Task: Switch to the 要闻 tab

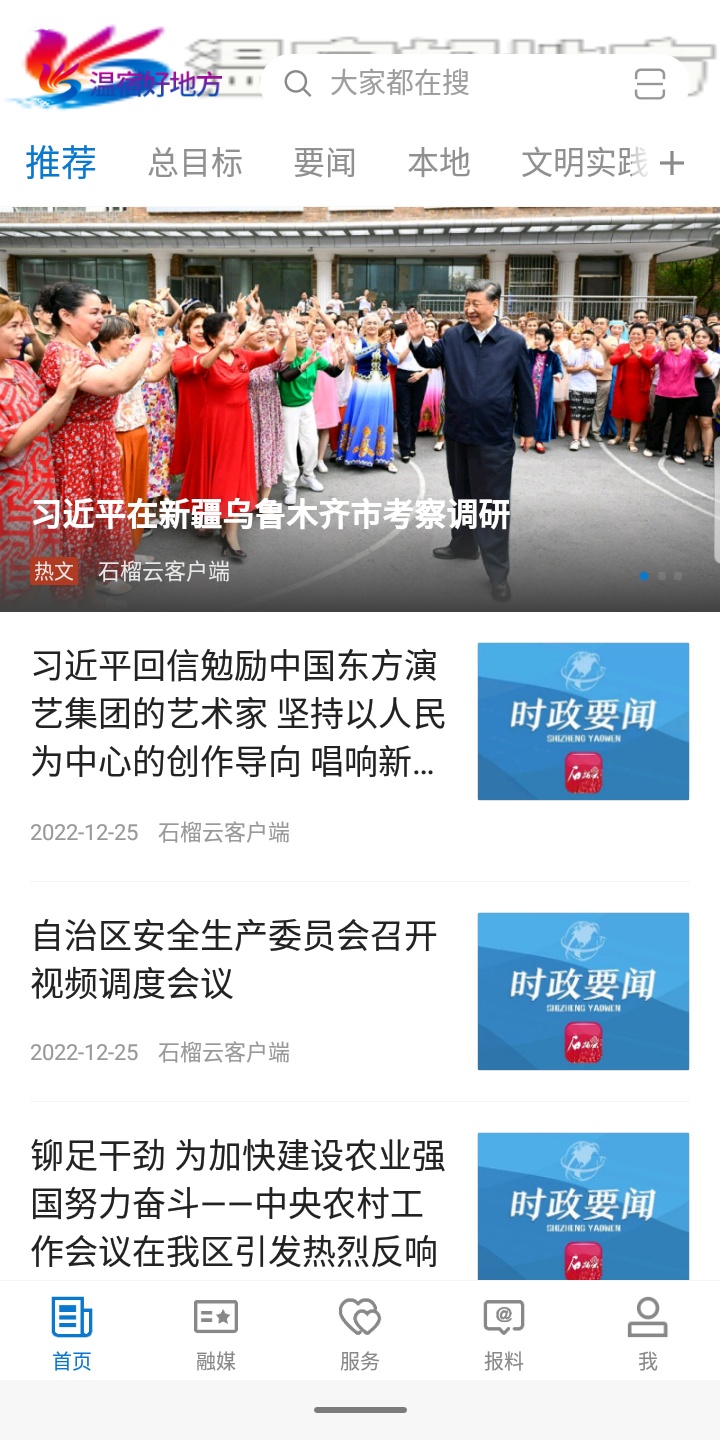Action: click(x=324, y=163)
